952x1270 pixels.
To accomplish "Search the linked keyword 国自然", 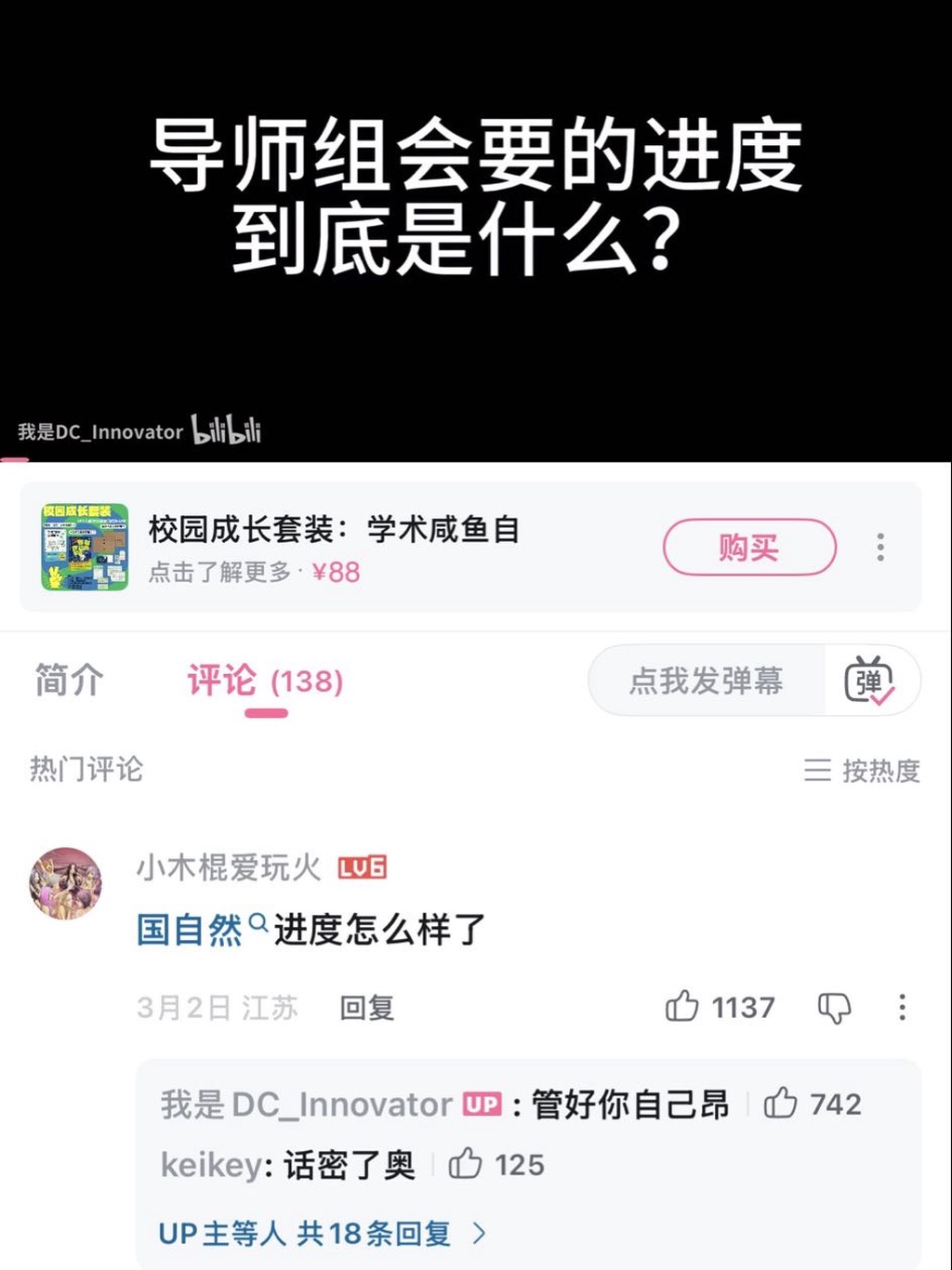I will (x=190, y=930).
